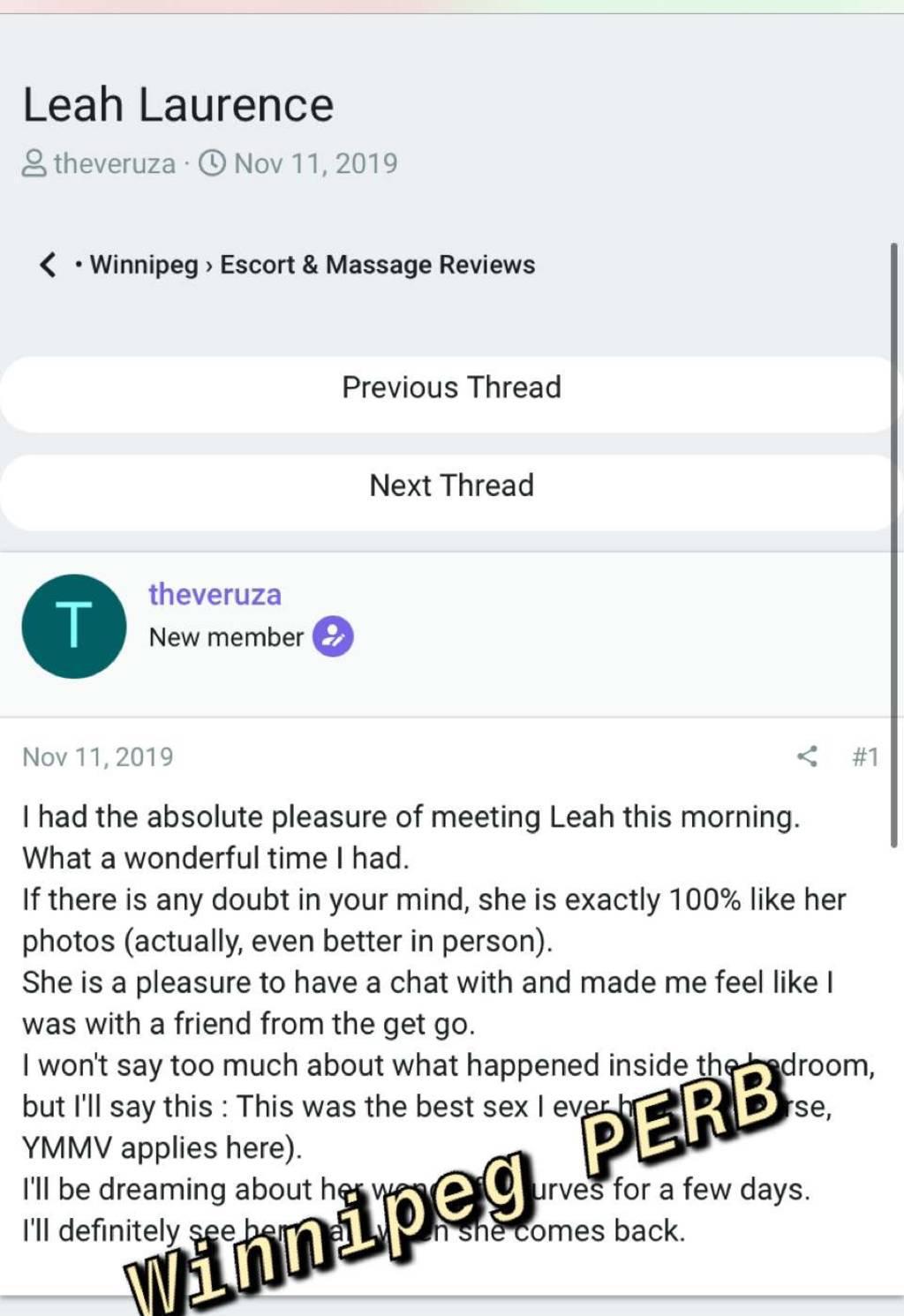
Task: Open theveruza's purple username link
Action: point(215,594)
